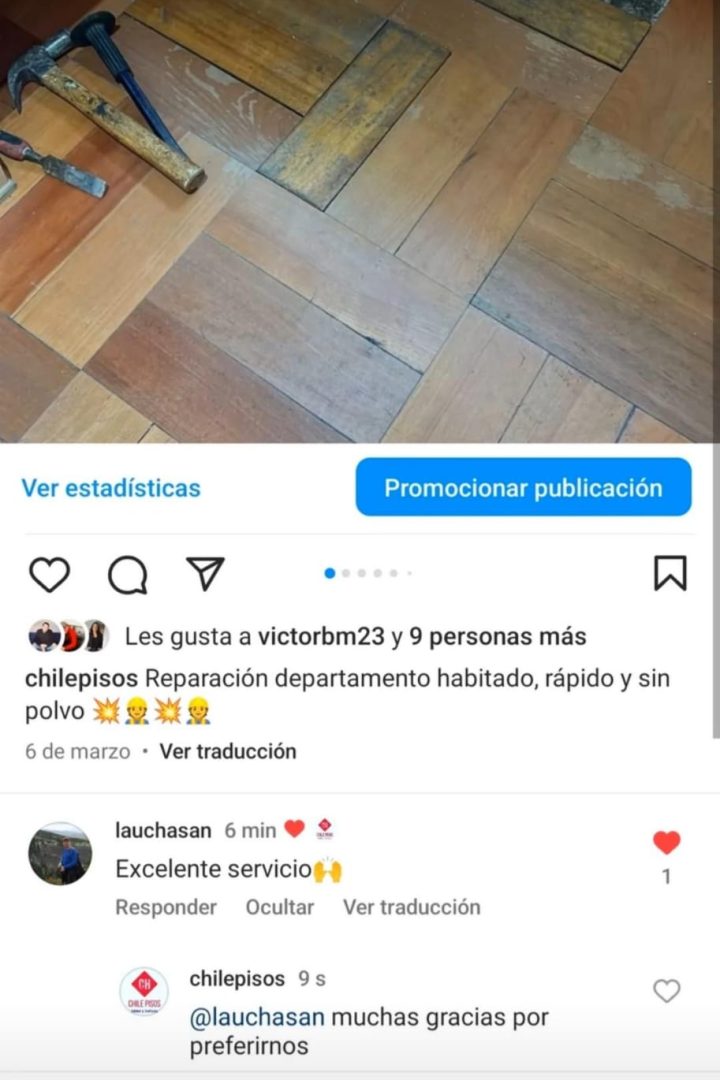Unlike lauchasan's comment with red heart
Image resolution: width=720 pixels, height=1080 pixels.
(667, 843)
